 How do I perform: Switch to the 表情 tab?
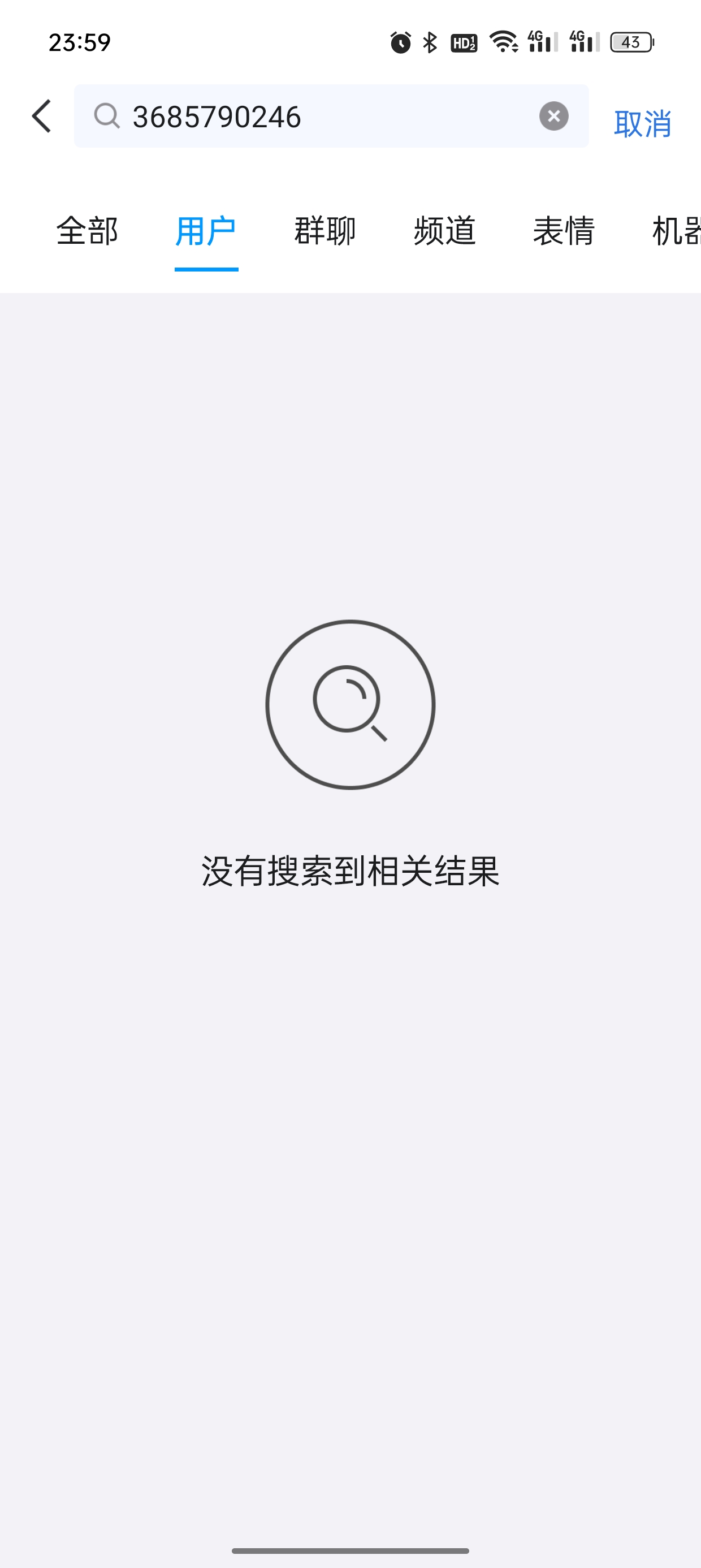[564, 231]
